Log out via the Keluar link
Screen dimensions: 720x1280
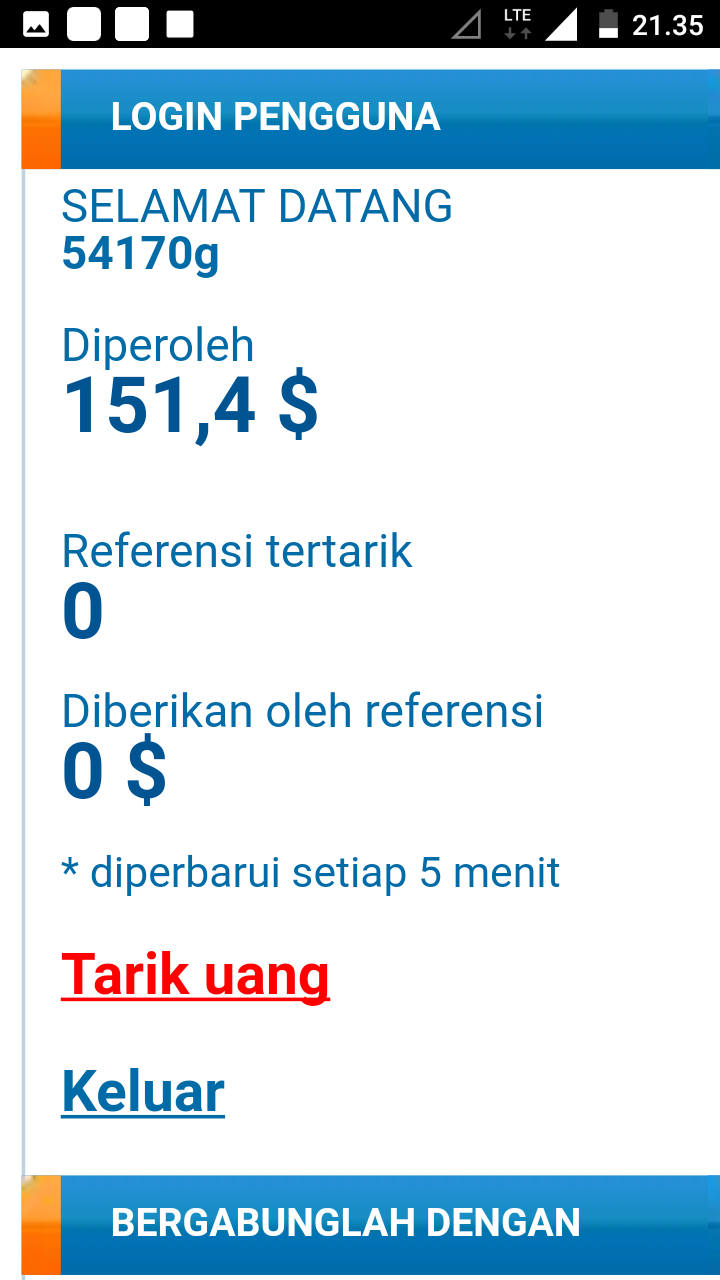pos(143,1091)
